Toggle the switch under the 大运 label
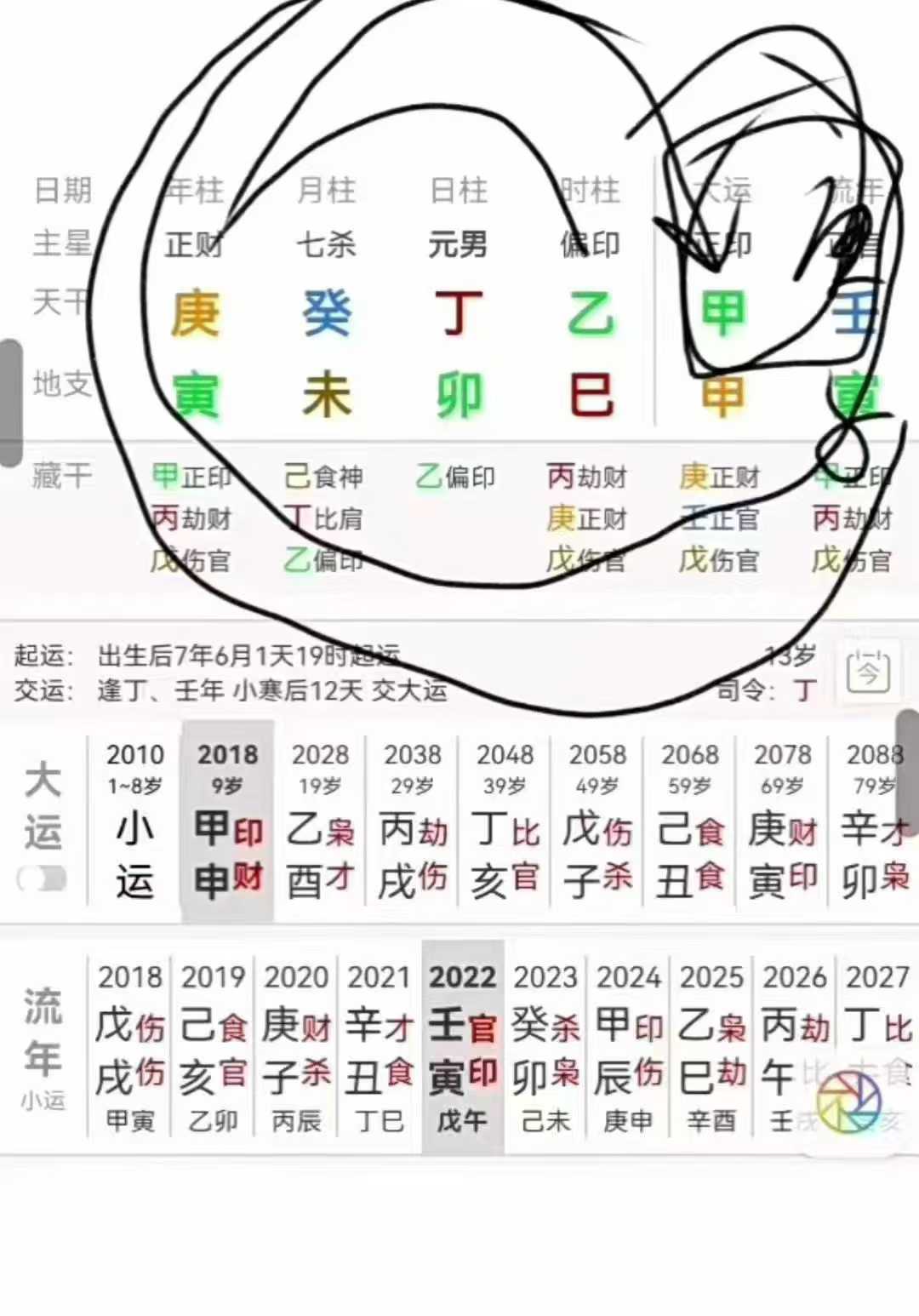 (43, 878)
